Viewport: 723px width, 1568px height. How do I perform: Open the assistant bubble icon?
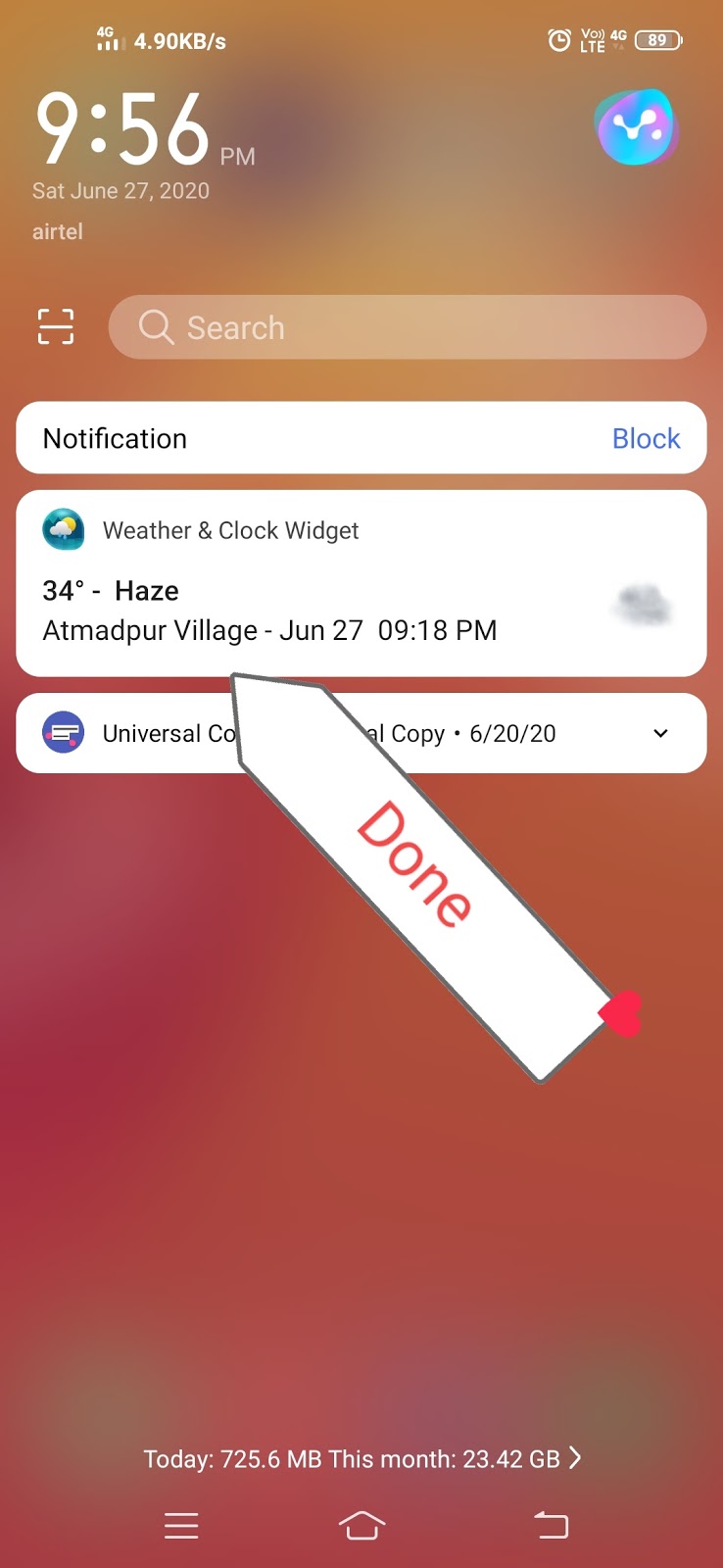click(x=636, y=127)
